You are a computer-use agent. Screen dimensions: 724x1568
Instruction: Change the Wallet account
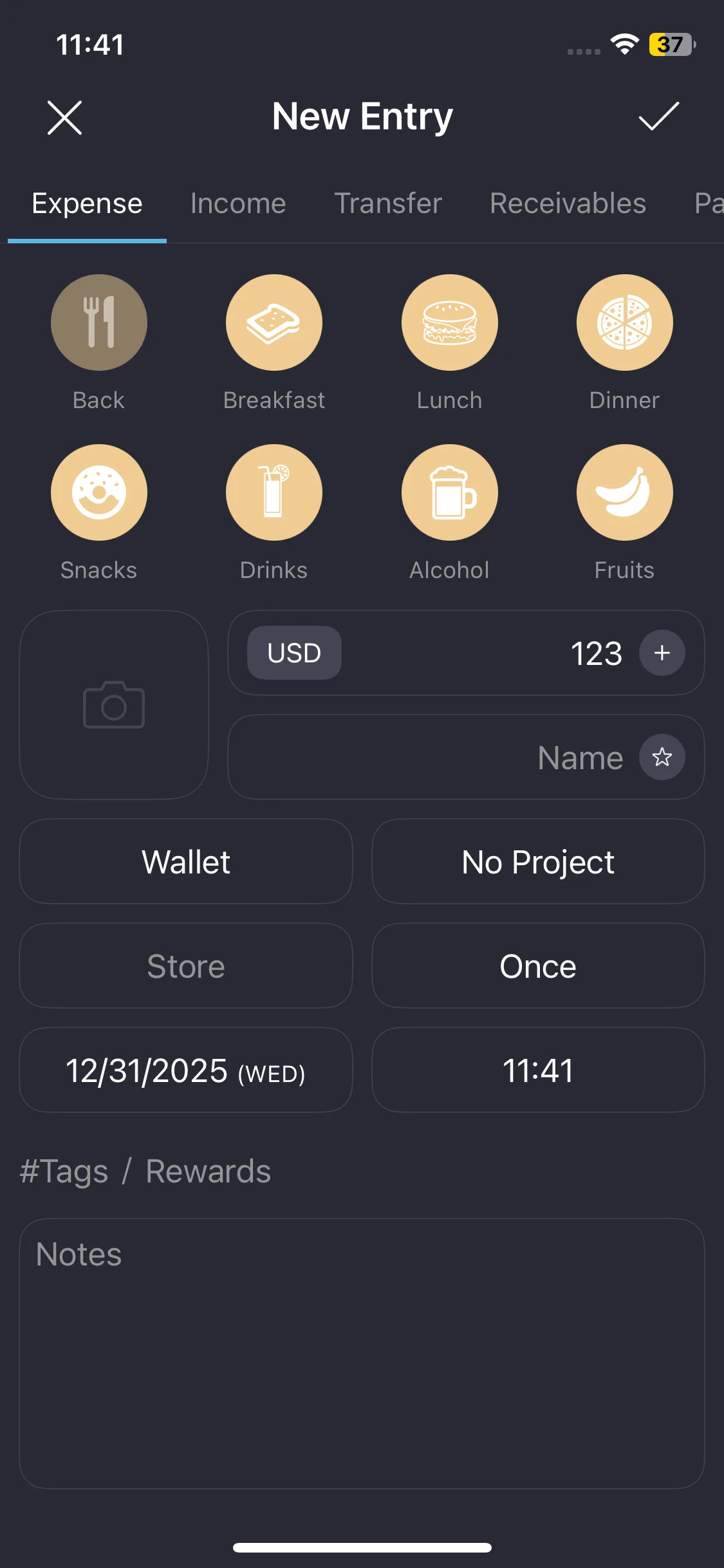[x=186, y=861]
